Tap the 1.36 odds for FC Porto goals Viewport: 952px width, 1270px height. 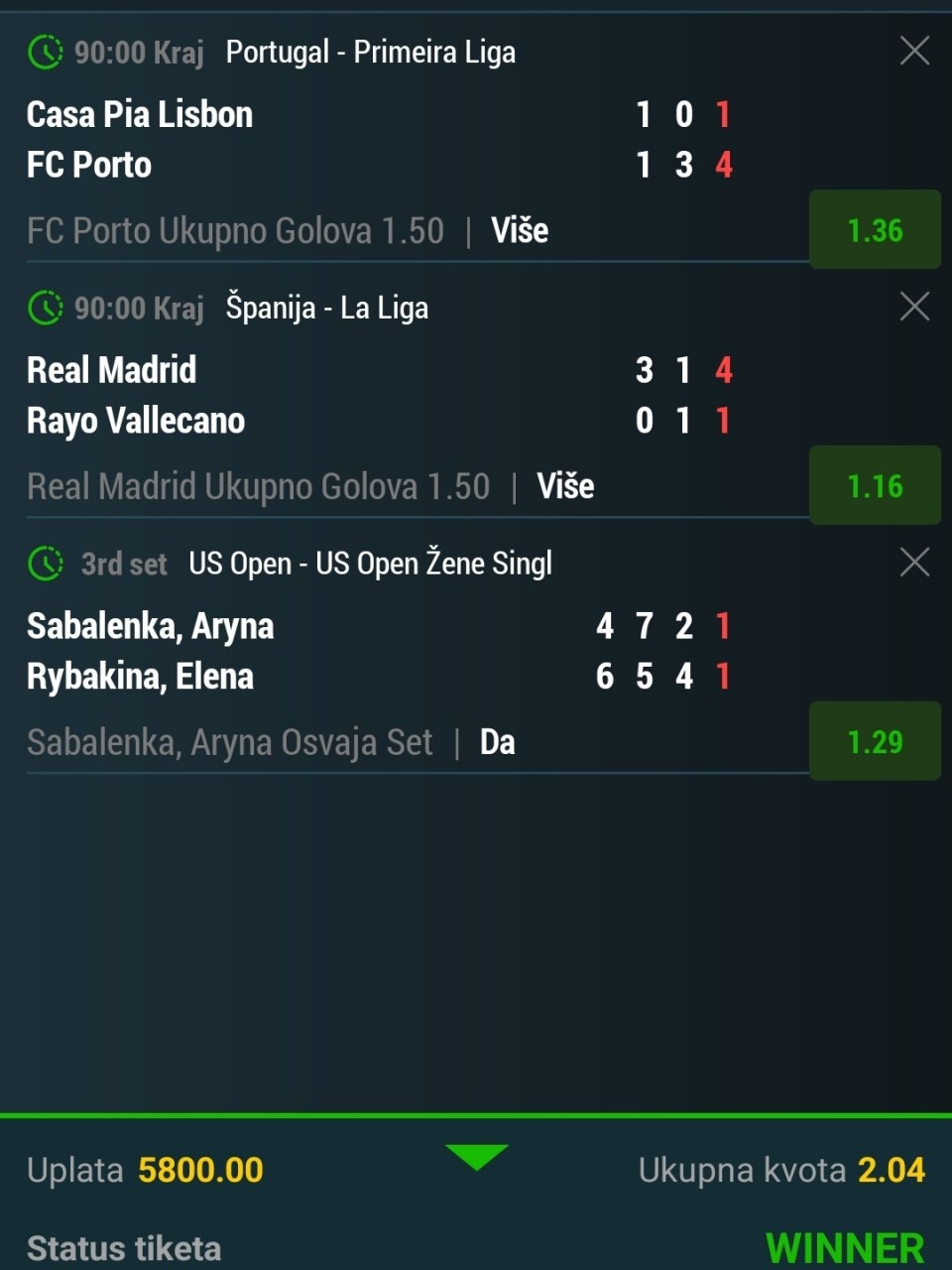[876, 230]
